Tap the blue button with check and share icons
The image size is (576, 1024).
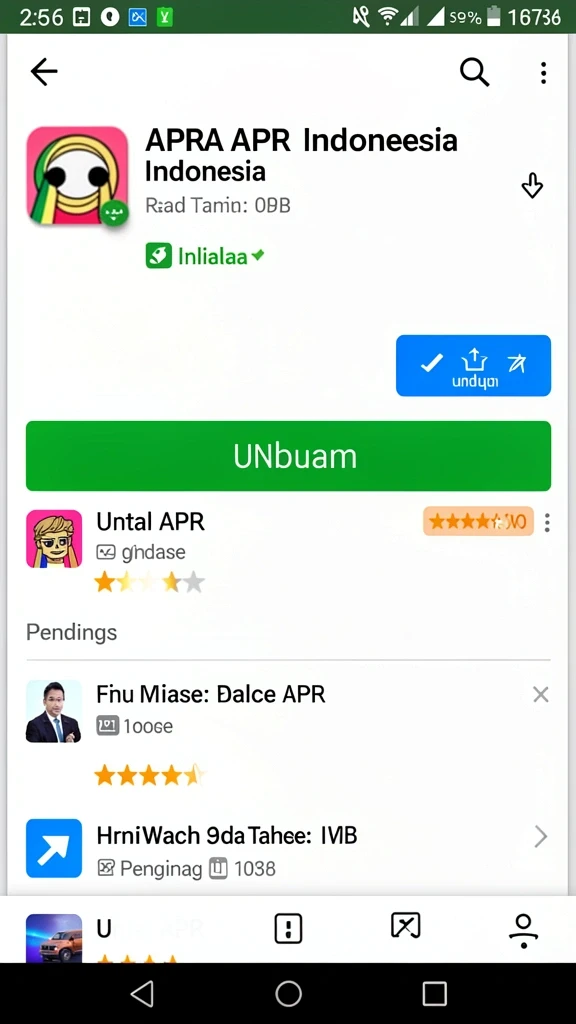(x=473, y=366)
